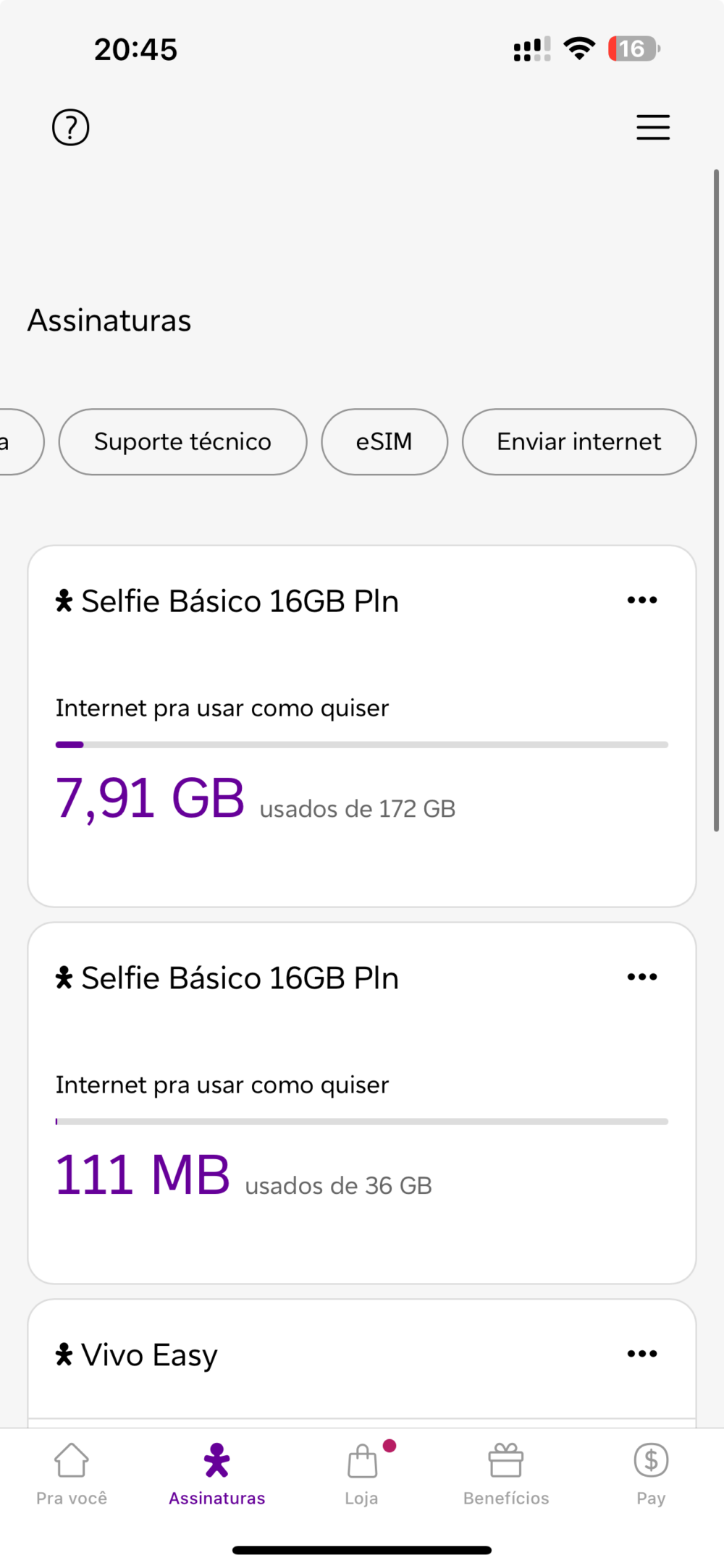The height and width of the screenshot is (1568, 724).
Task: Activate the eSIM filter chip
Action: coord(384,441)
